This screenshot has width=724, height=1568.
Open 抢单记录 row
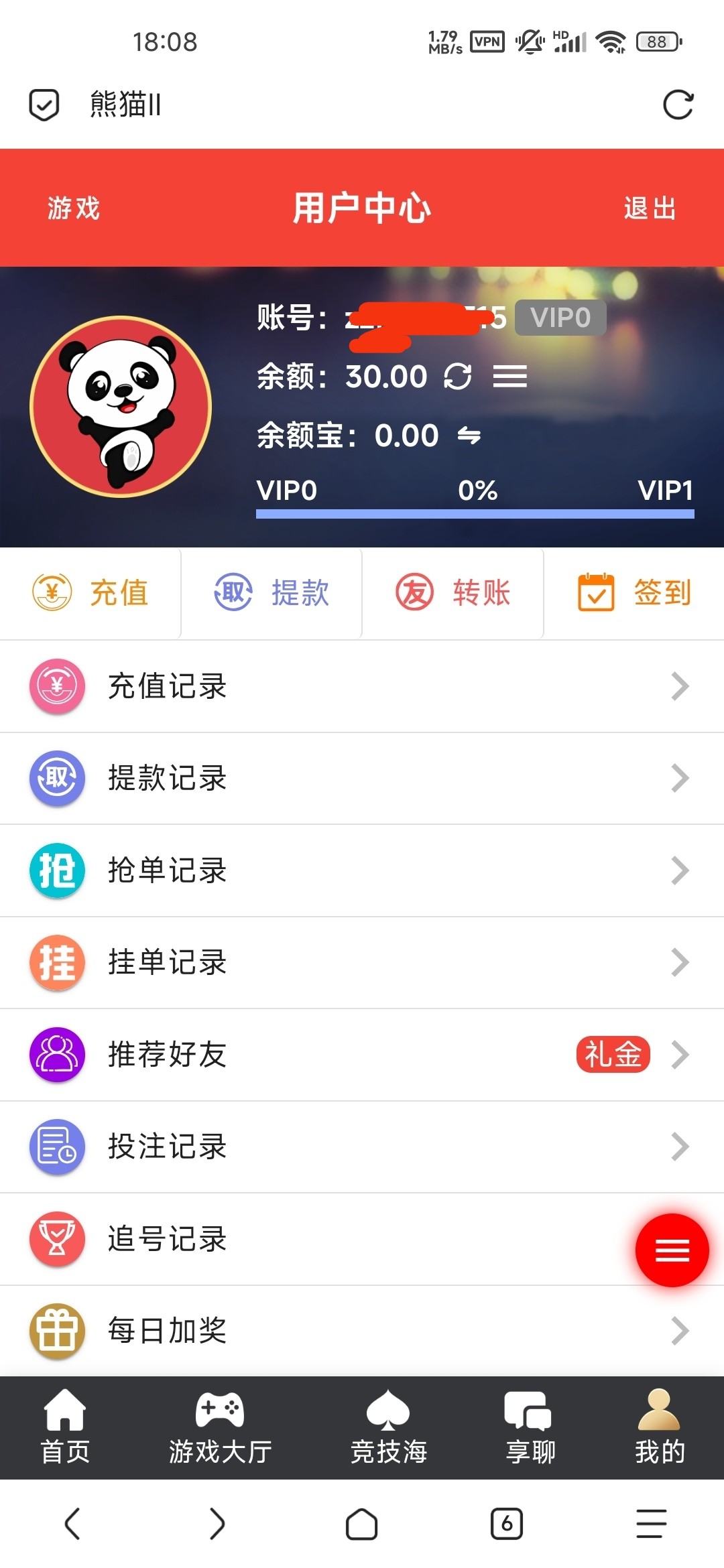coord(362,870)
